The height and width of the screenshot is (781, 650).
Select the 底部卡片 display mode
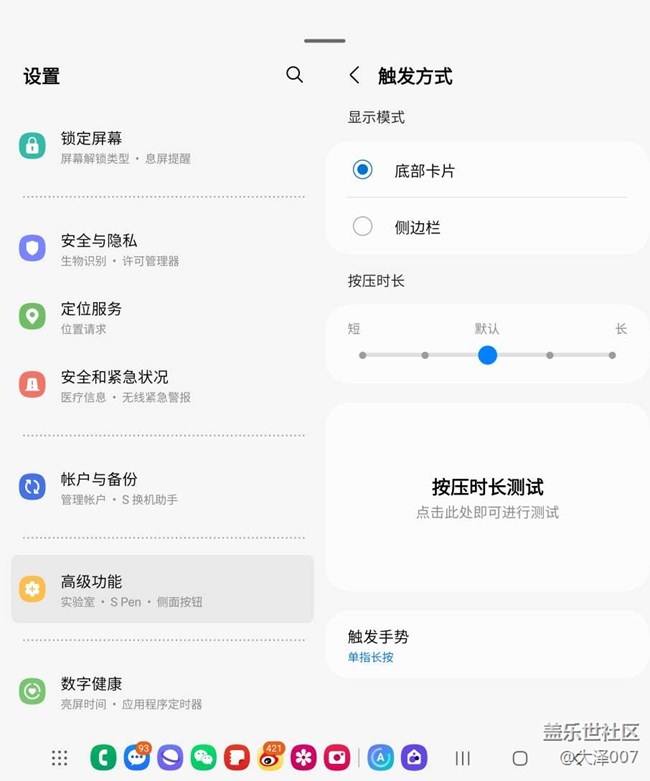point(363,170)
